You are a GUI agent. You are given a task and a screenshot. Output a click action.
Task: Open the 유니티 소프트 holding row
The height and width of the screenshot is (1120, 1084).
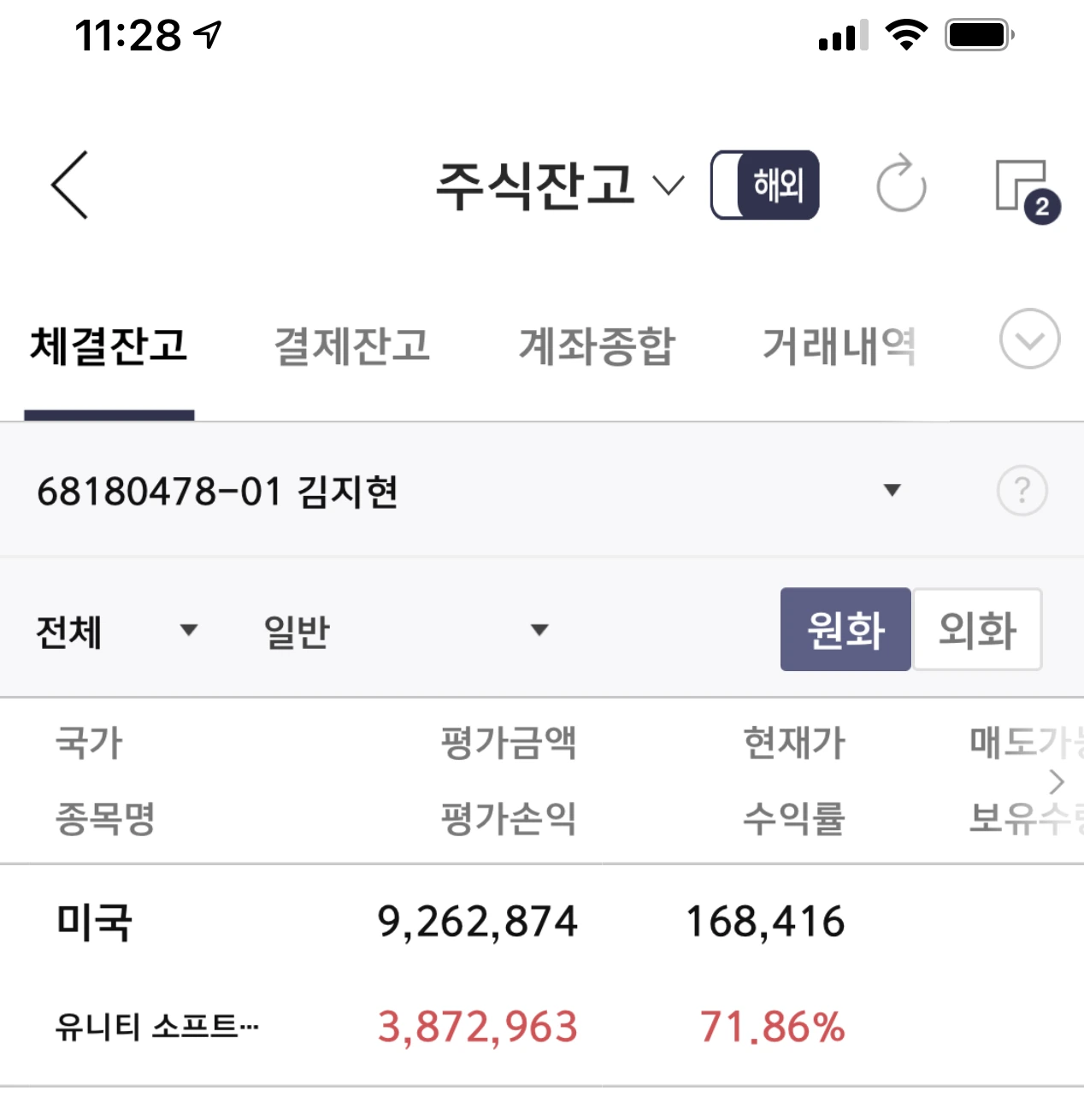click(x=542, y=975)
